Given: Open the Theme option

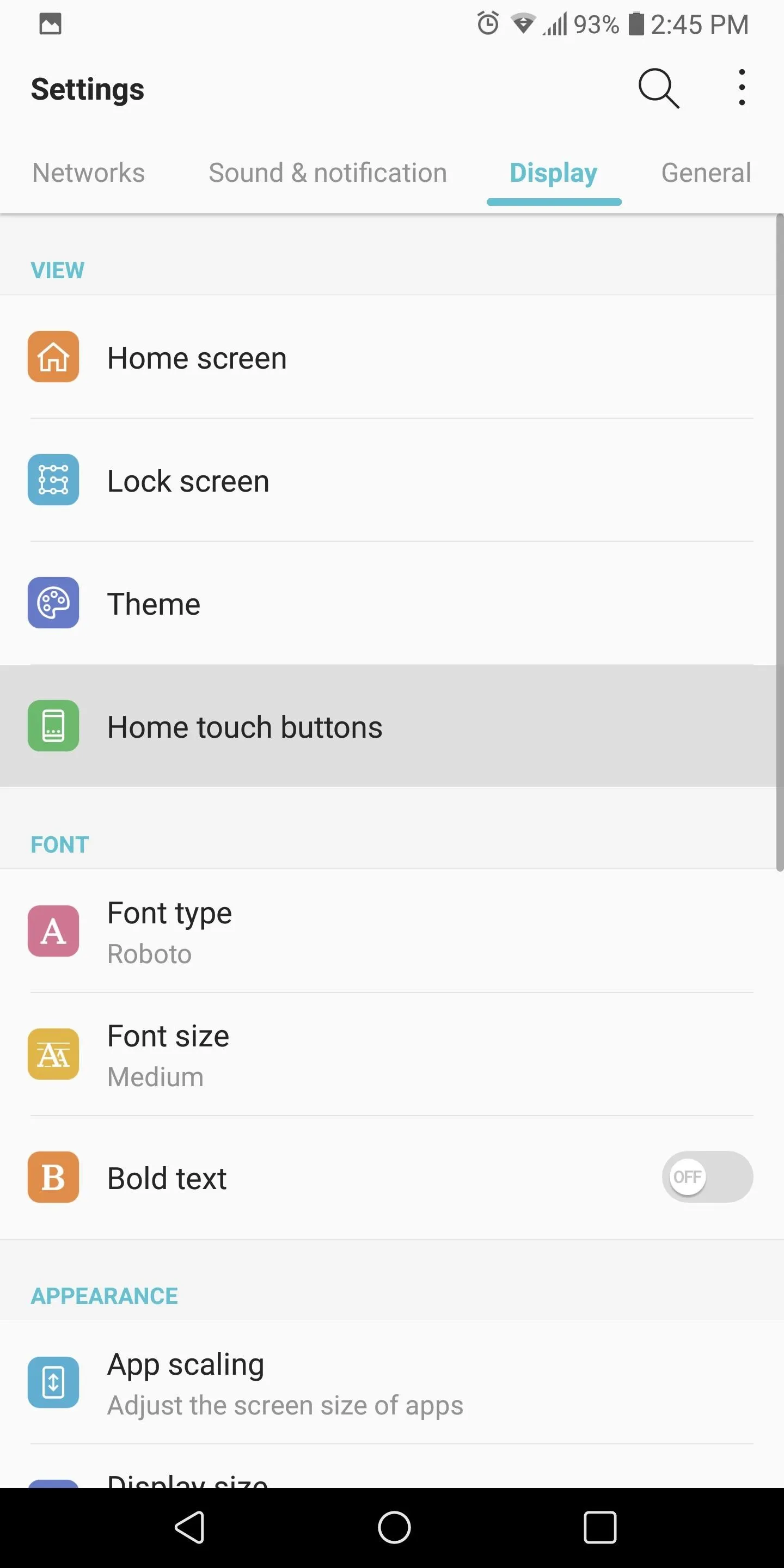Looking at the screenshot, I should (392, 603).
